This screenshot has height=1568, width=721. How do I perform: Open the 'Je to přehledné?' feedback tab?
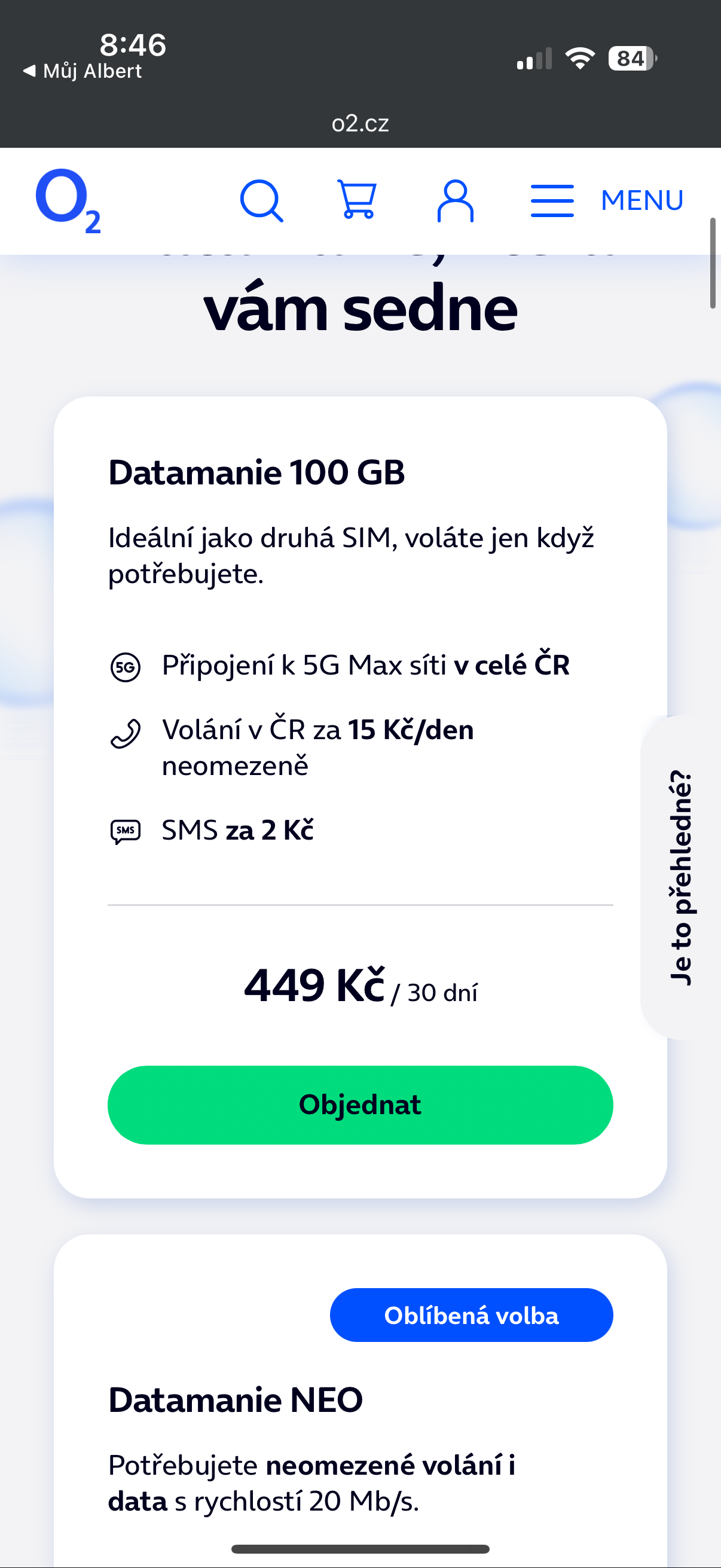point(682,877)
